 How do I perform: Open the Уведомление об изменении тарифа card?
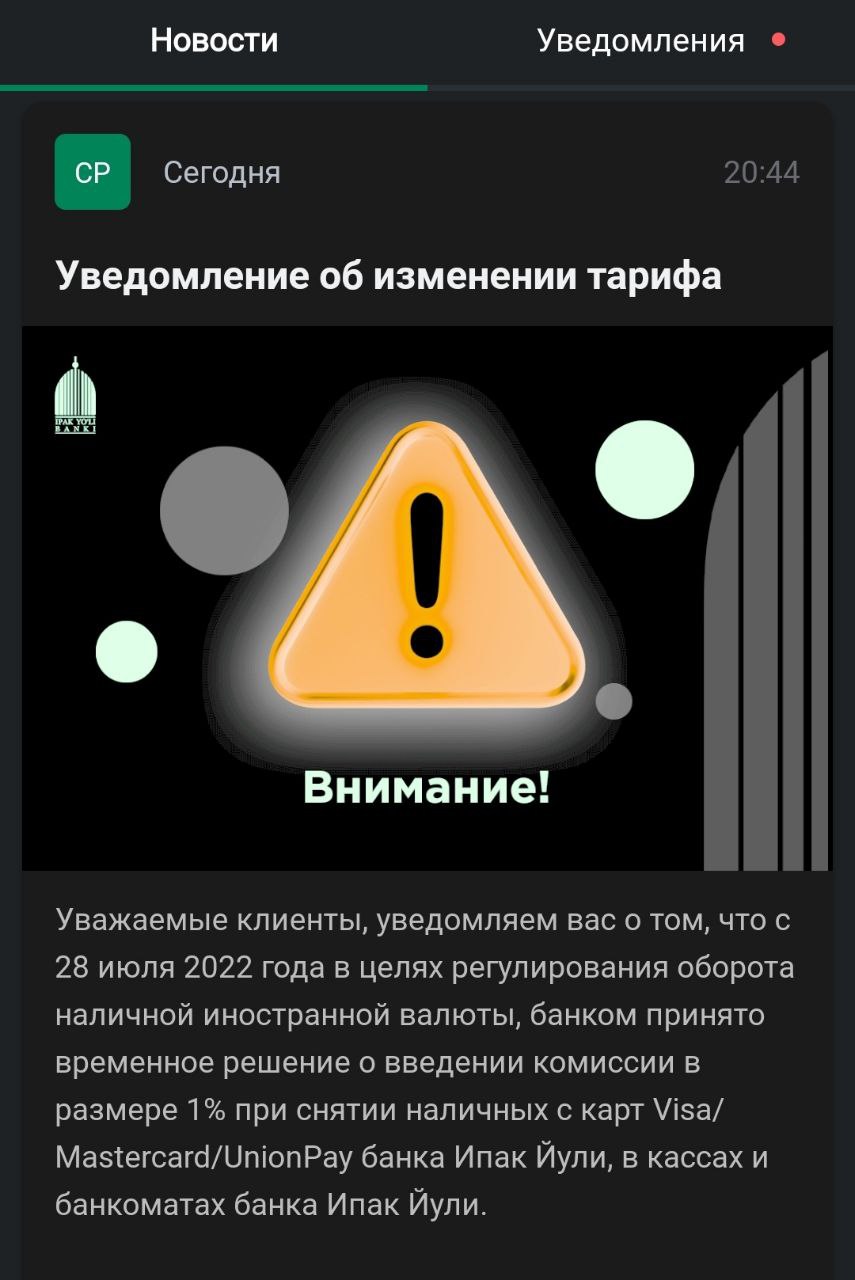pos(388,276)
